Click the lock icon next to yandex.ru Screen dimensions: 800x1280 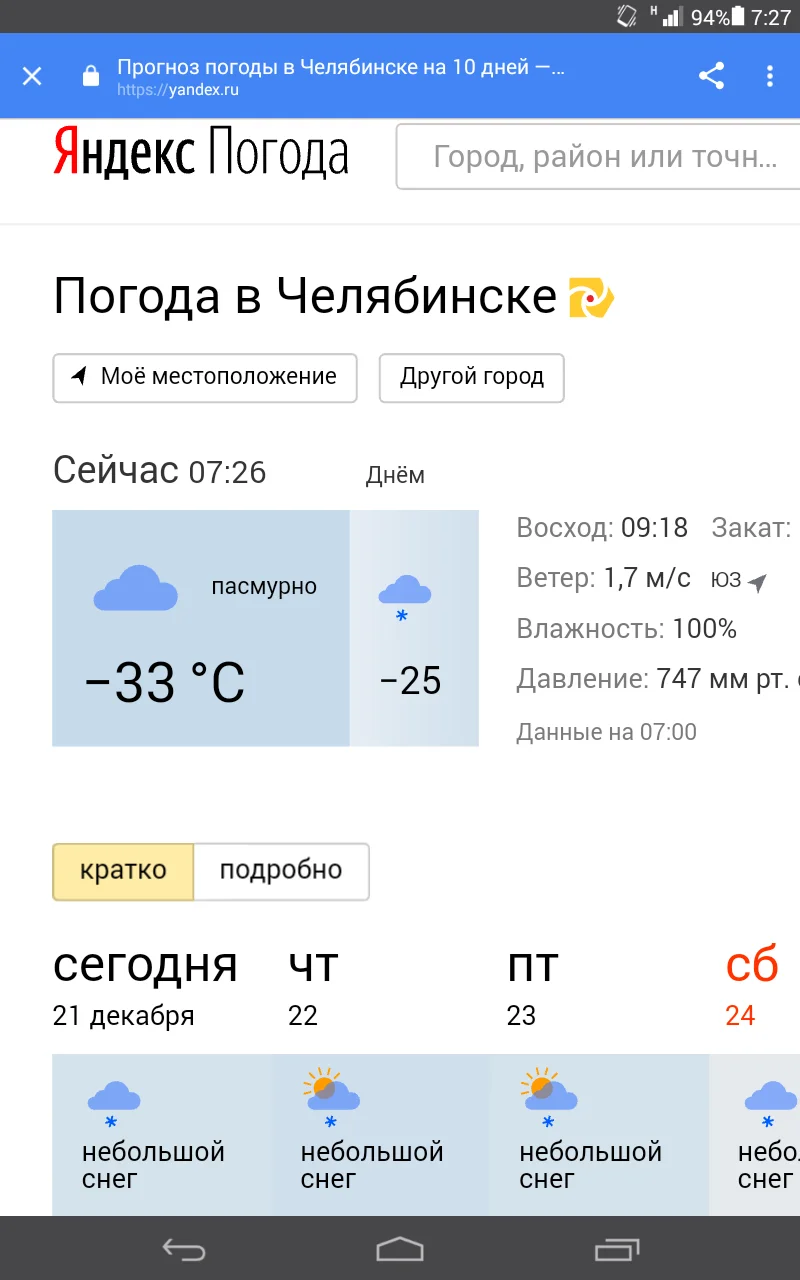[90, 76]
